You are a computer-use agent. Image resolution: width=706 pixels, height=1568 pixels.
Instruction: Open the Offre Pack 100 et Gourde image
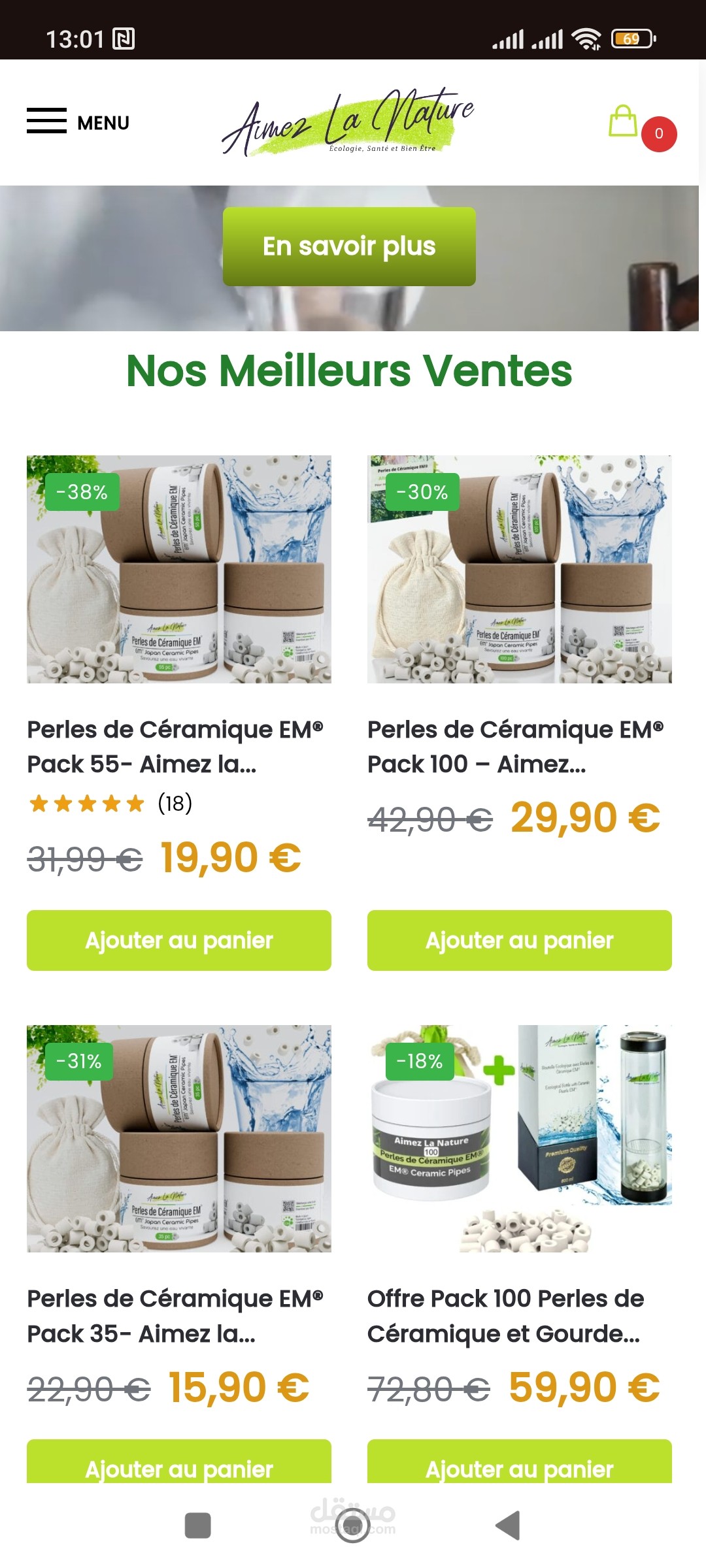[x=519, y=1139]
